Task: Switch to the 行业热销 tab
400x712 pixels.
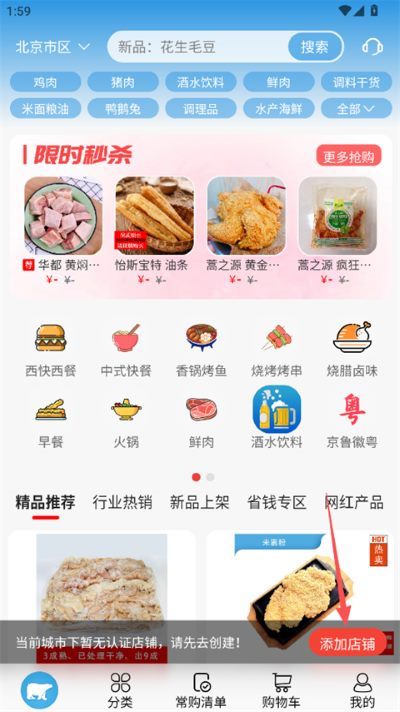Action: pos(122,503)
